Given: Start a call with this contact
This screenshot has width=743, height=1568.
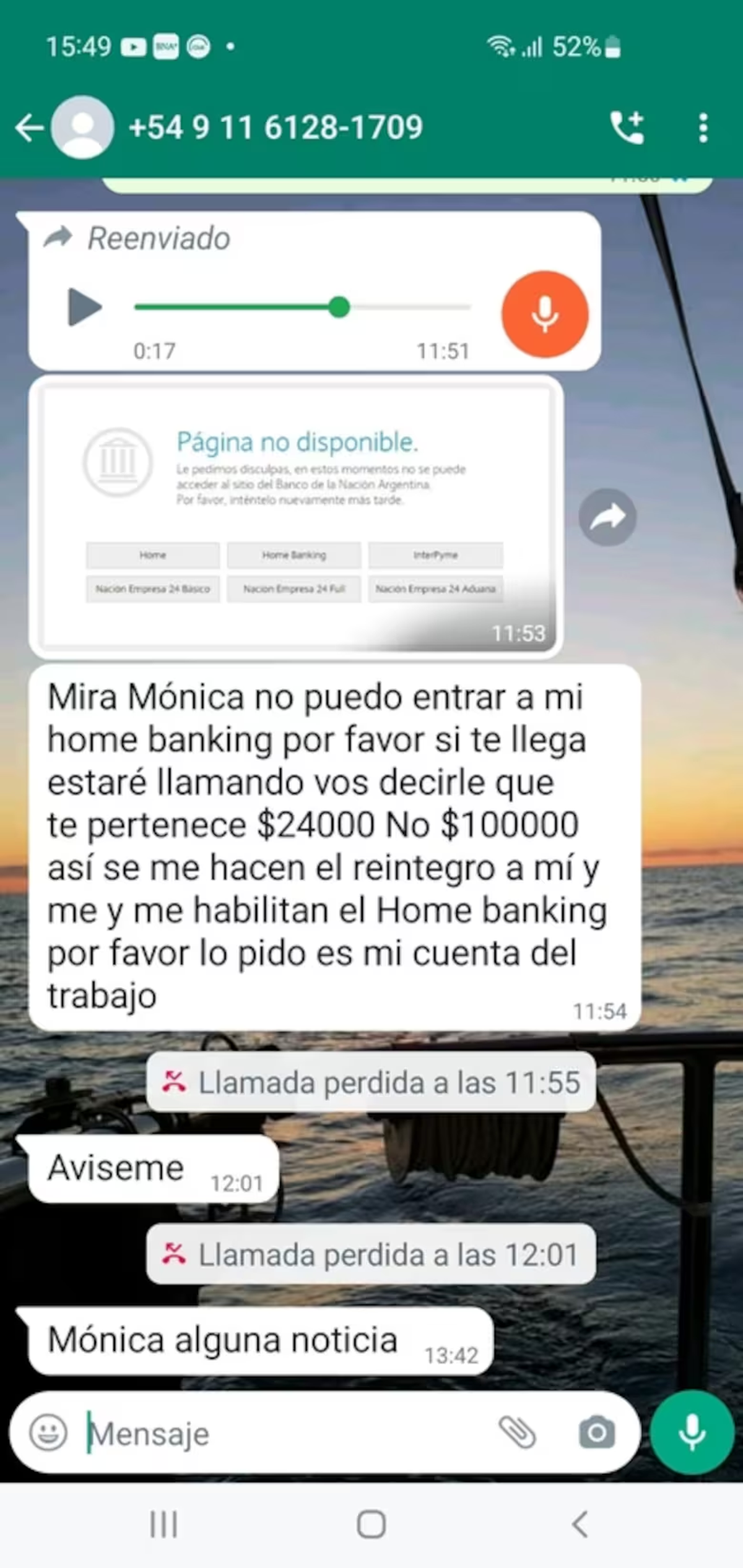Looking at the screenshot, I should point(627,128).
